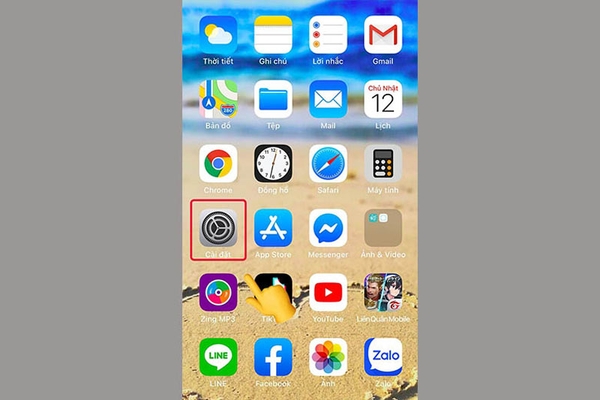Open Cài đặt settings
This screenshot has width=600, height=400.
tap(218, 227)
